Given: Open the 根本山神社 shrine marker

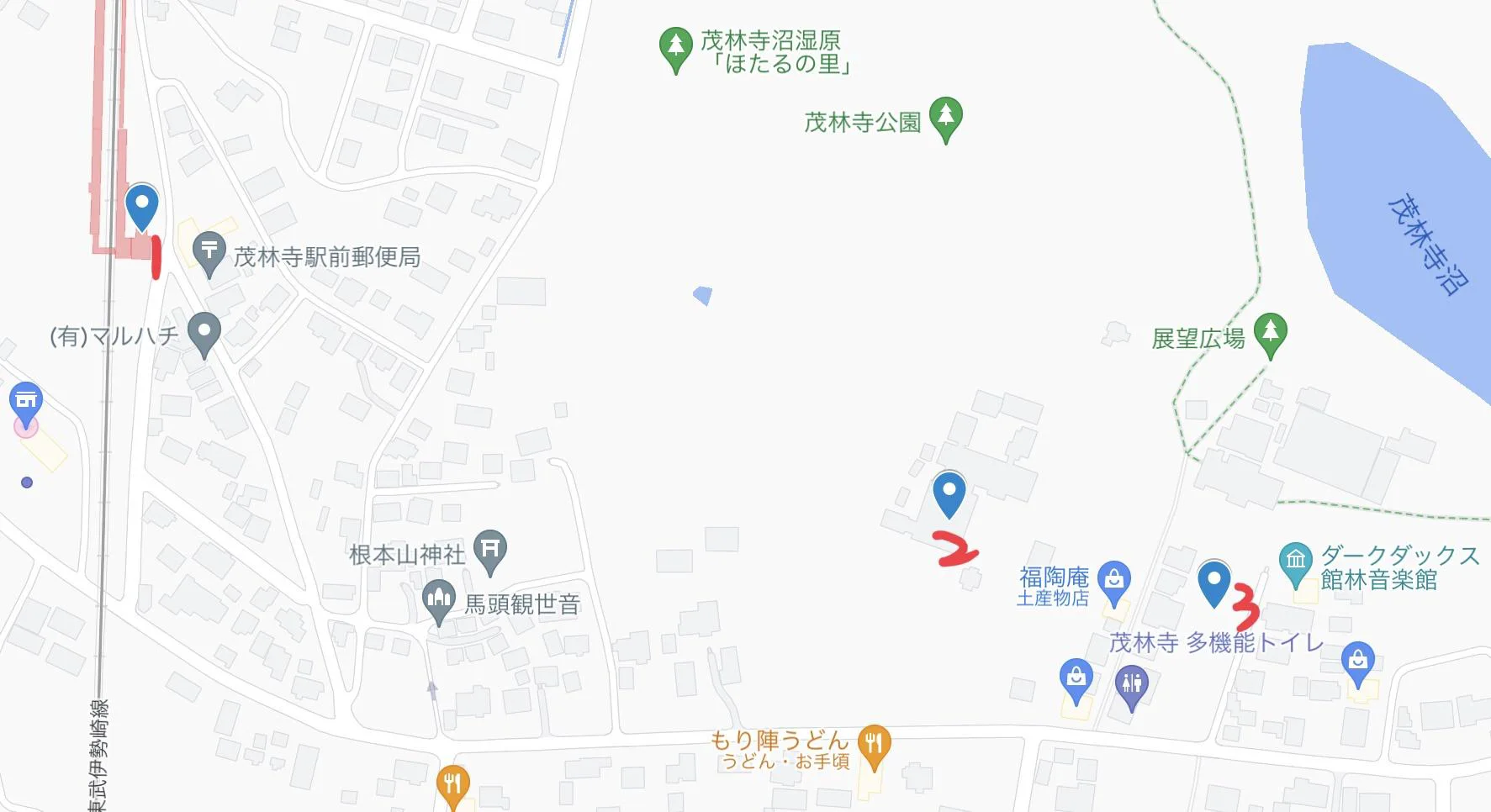Looking at the screenshot, I should tap(490, 550).
